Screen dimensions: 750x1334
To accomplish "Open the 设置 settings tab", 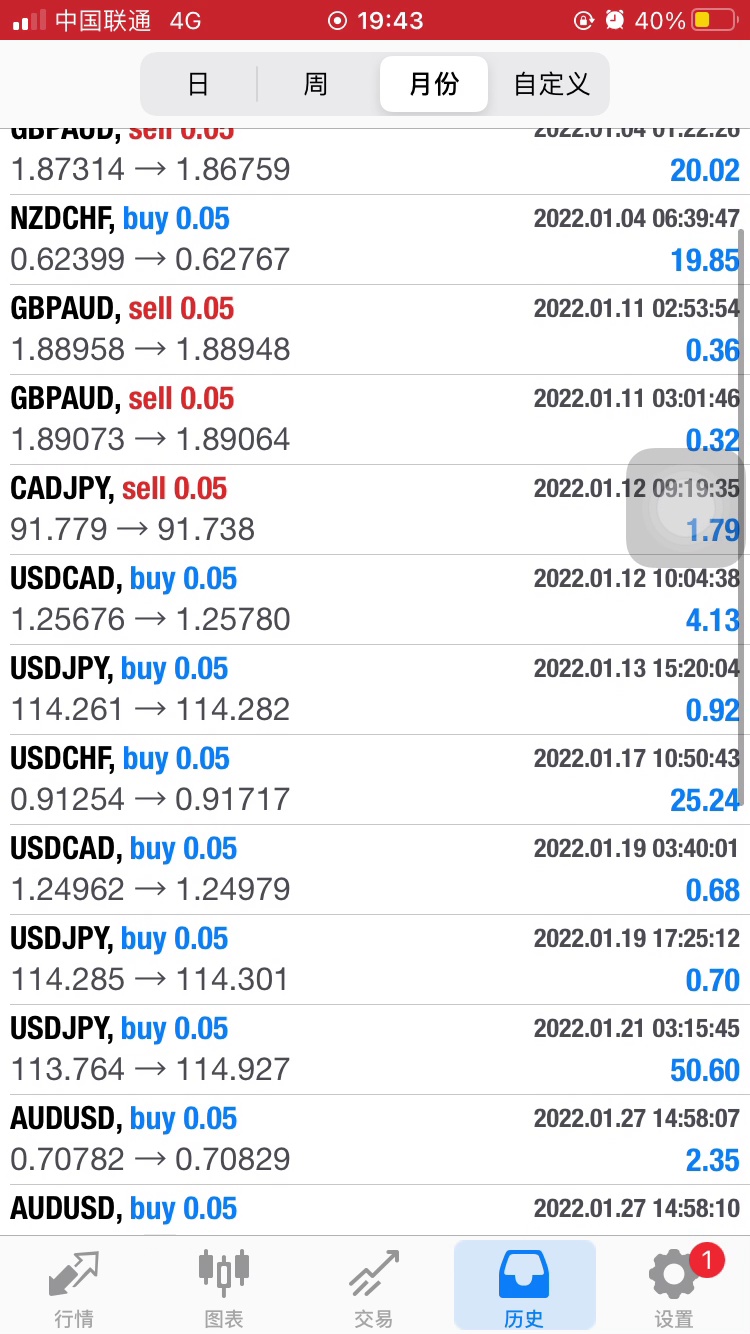I will coord(674,1287).
